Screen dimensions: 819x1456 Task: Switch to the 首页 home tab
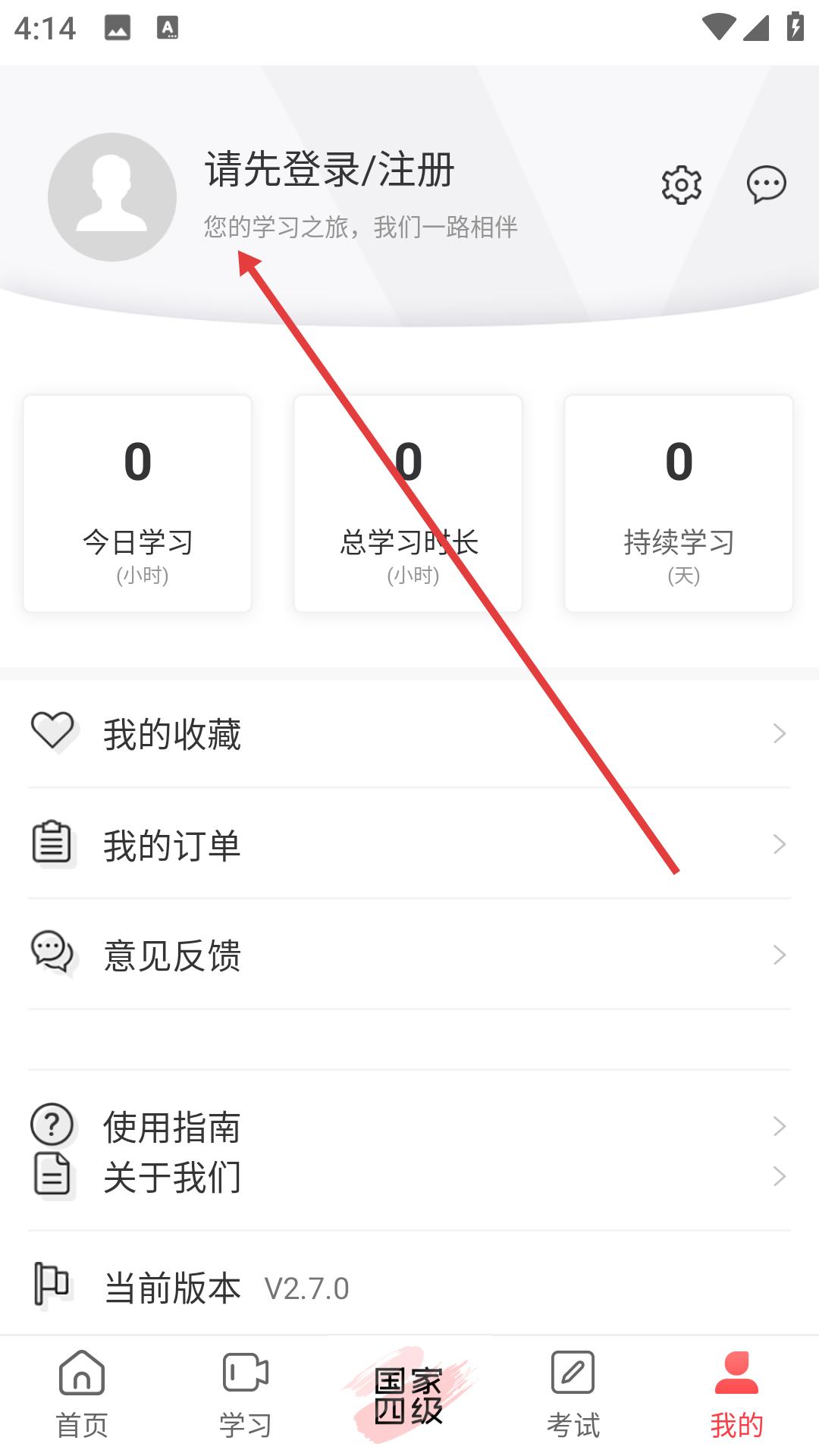(82, 1394)
